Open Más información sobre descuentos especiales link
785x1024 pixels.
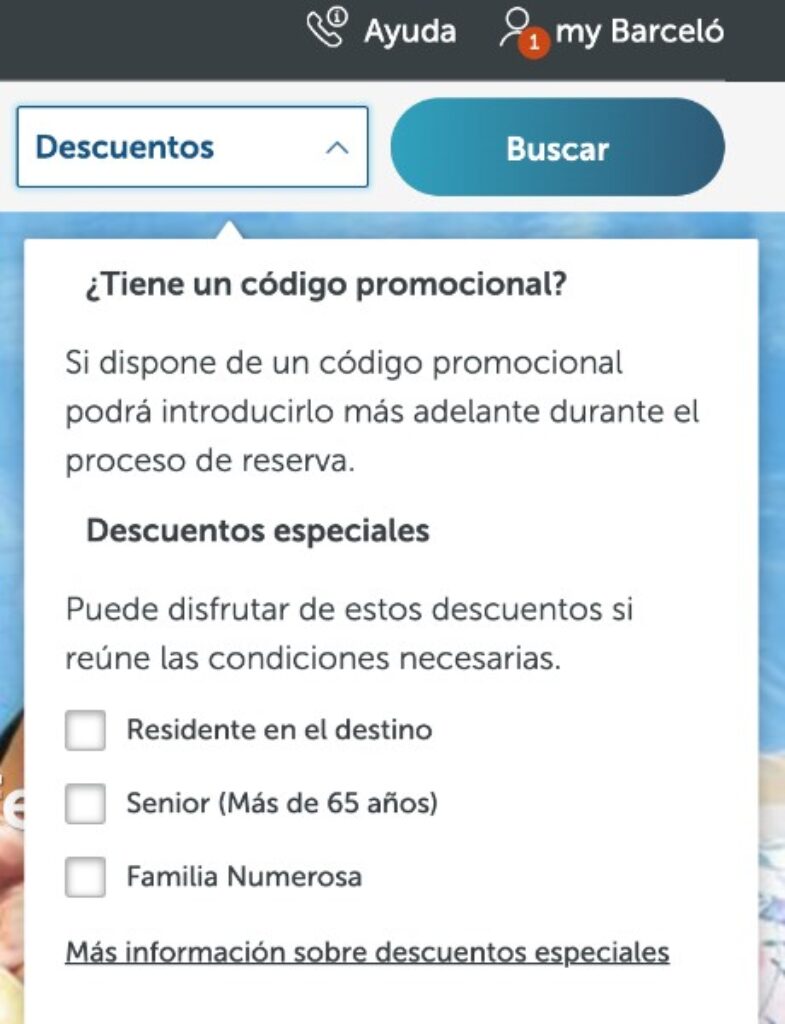(366, 952)
